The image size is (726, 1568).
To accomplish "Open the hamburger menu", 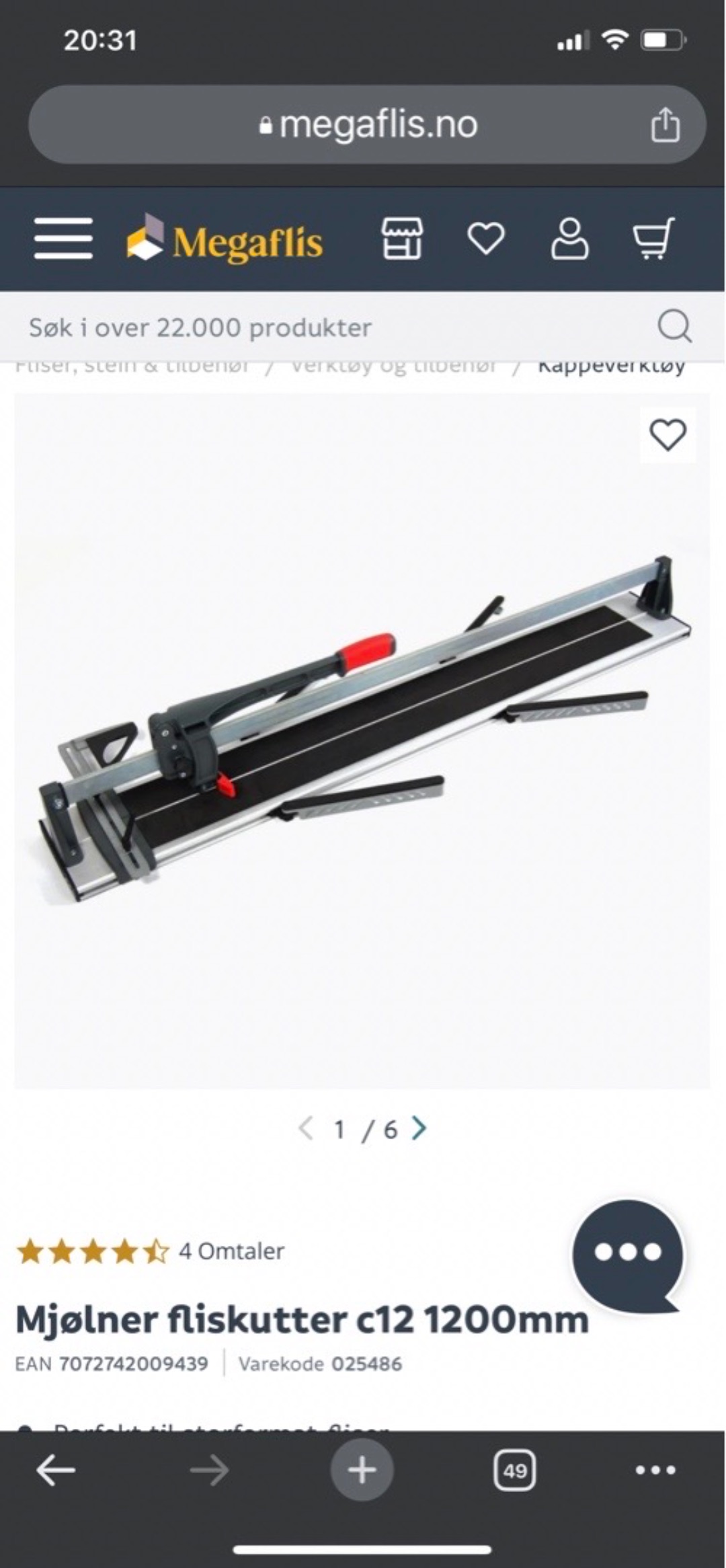I will point(63,239).
